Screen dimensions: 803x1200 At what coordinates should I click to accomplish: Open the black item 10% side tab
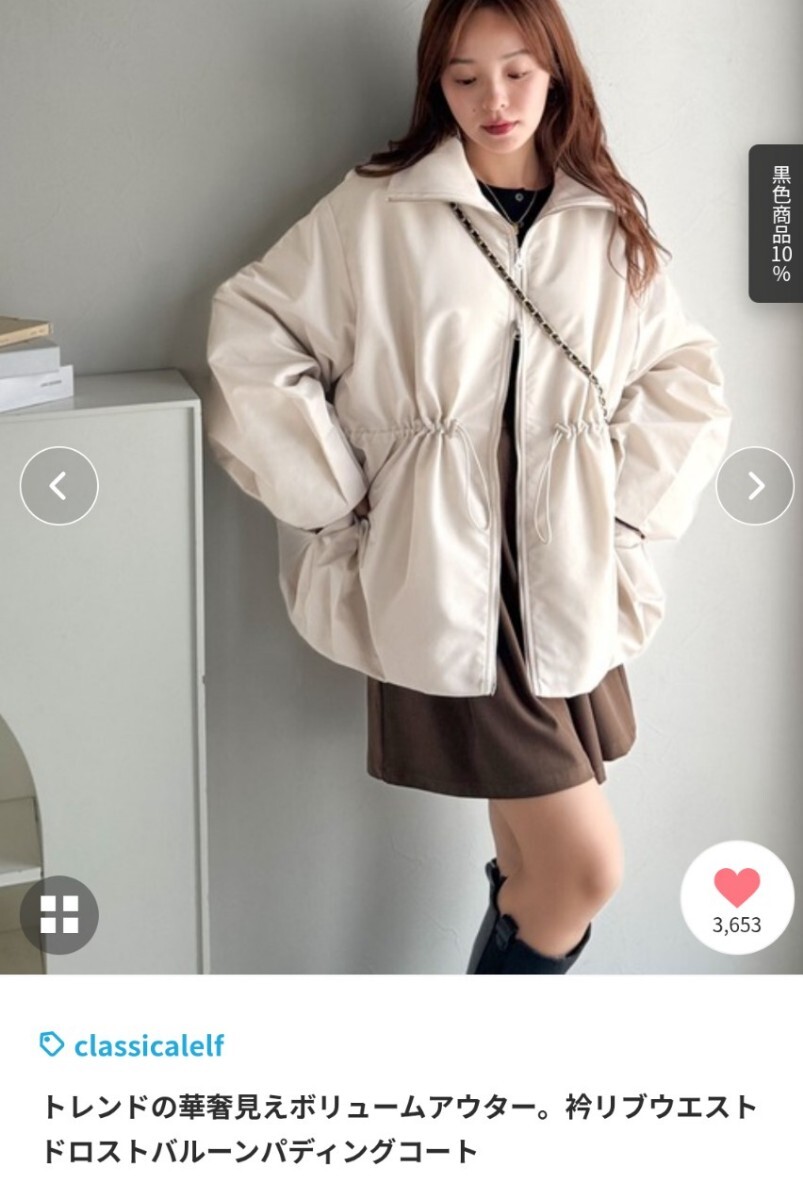[x=778, y=224]
